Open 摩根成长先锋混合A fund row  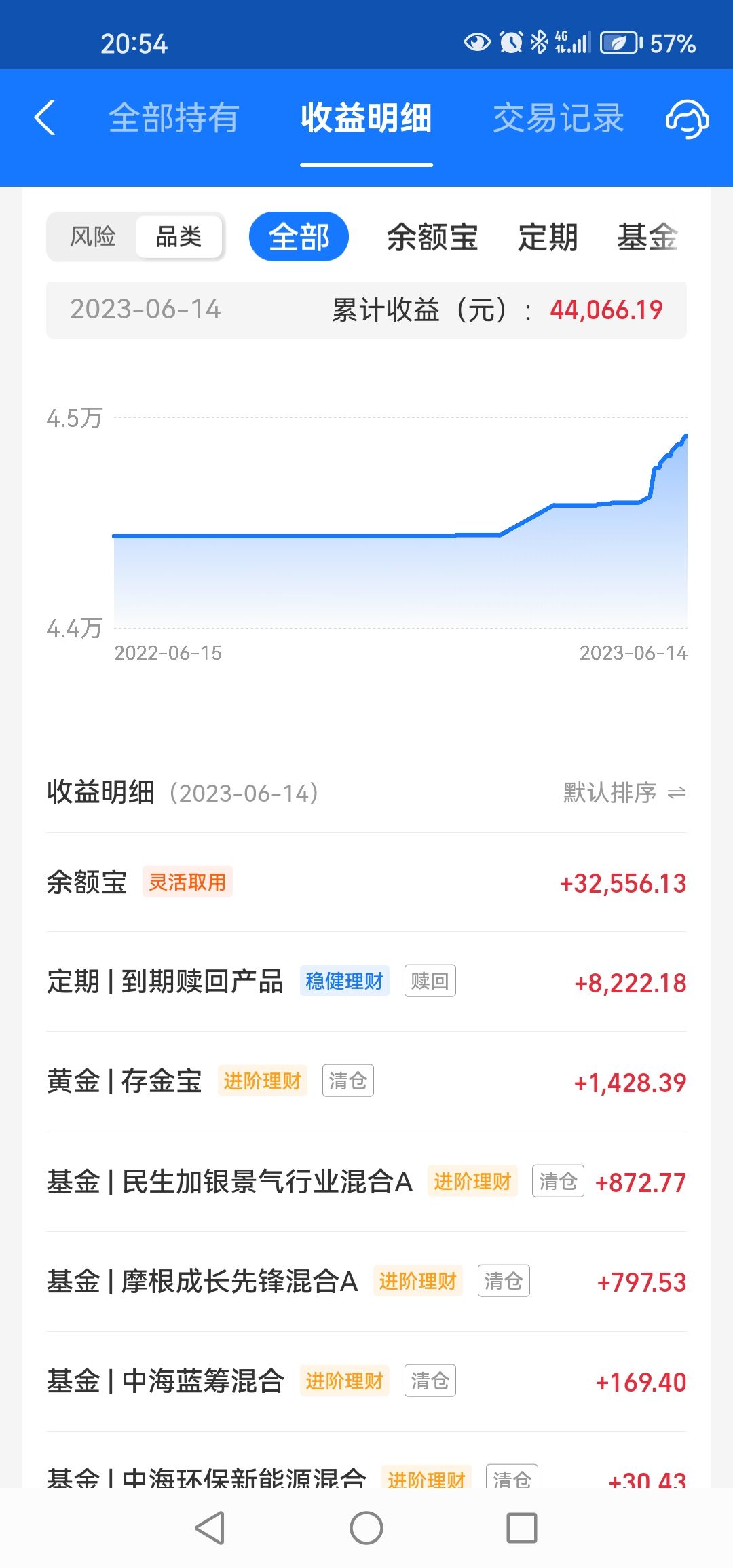click(x=366, y=1282)
